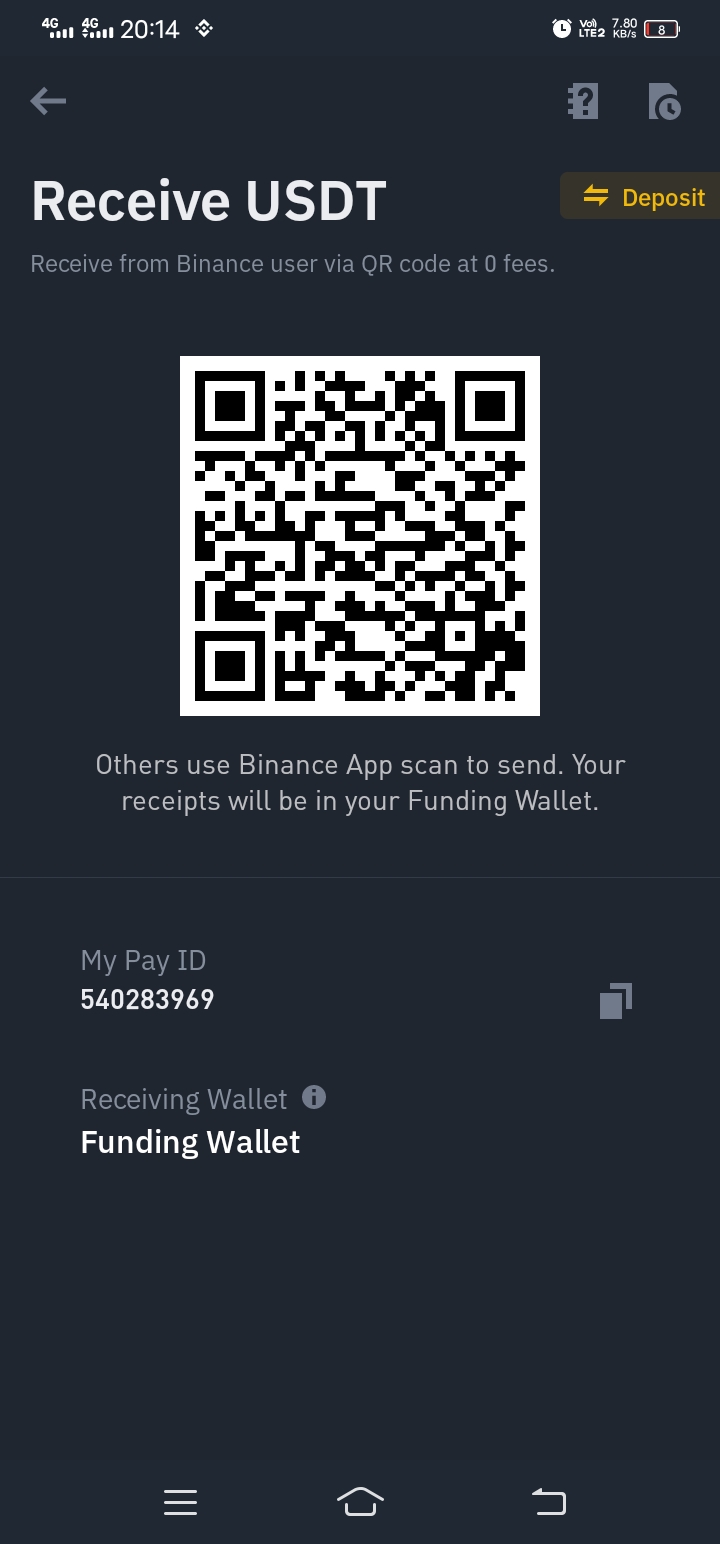Show info about Receiving Wallet

(314, 1098)
